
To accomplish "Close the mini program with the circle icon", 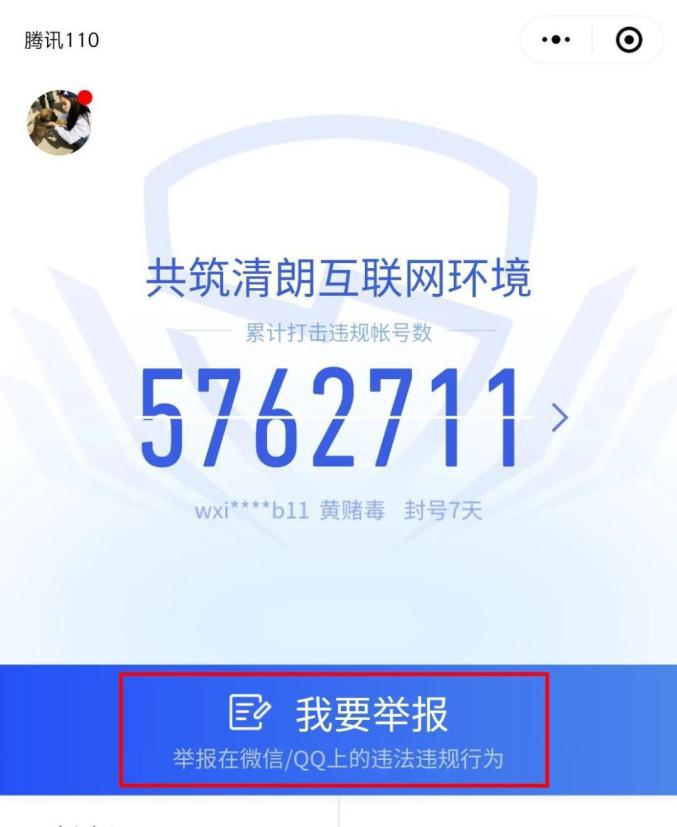I will (x=628, y=40).
